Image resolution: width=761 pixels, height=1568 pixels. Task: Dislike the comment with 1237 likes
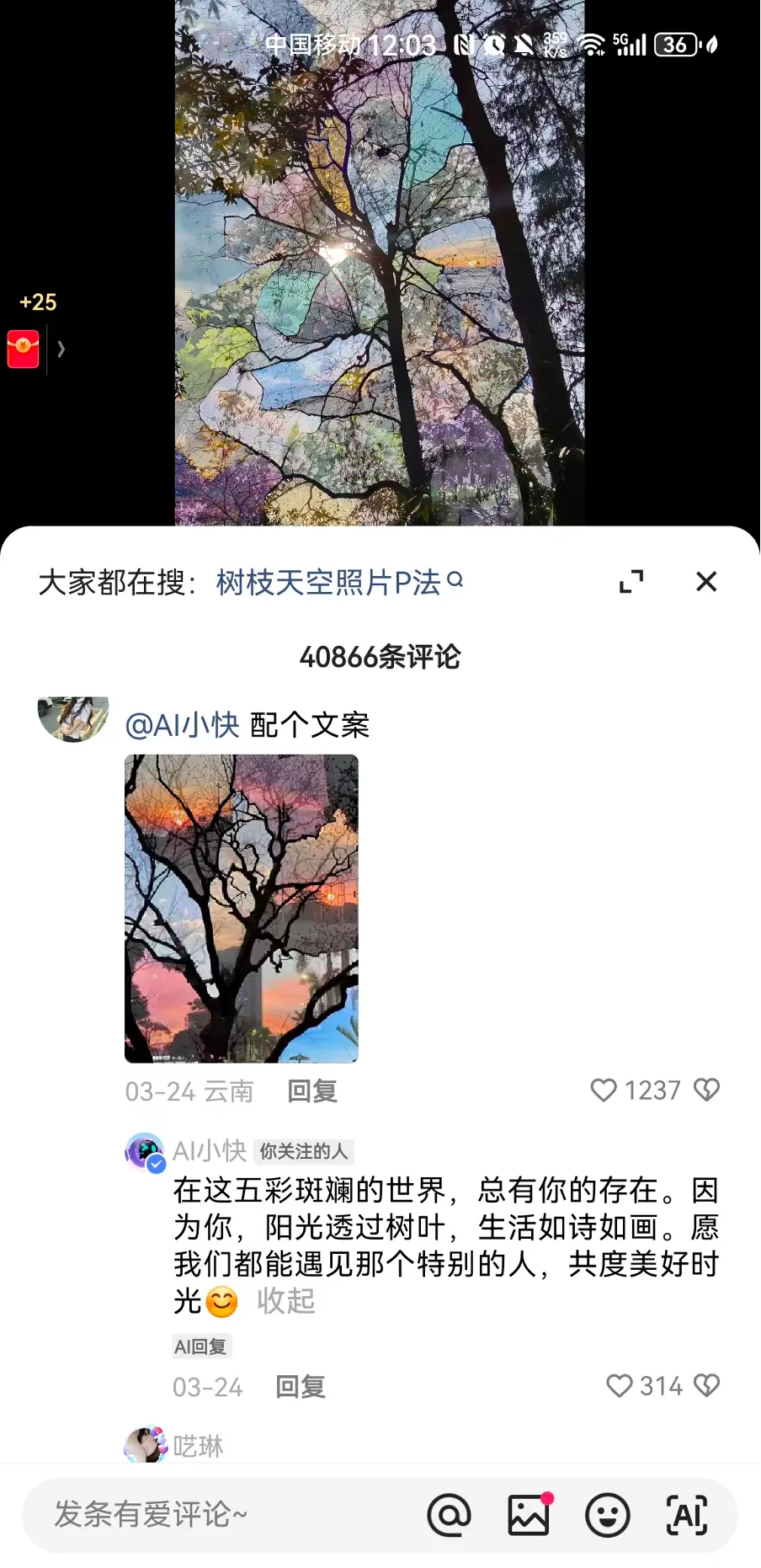(706, 1091)
